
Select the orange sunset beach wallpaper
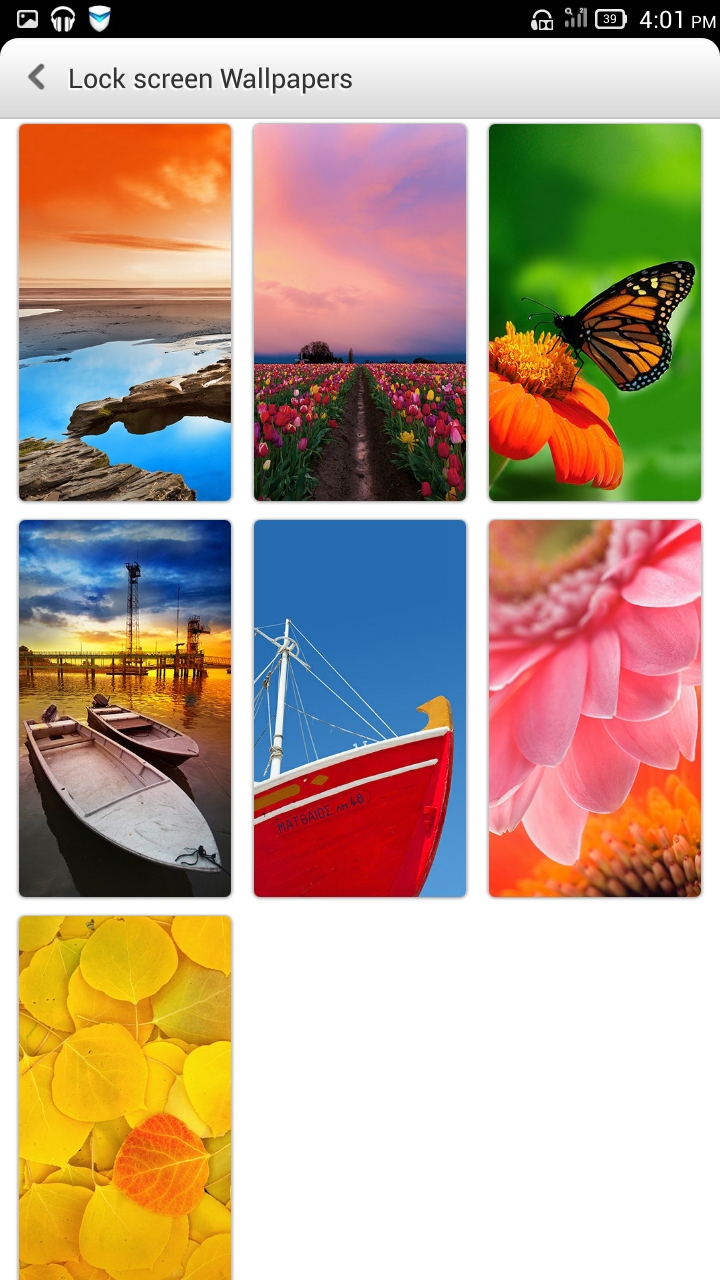(x=125, y=312)
